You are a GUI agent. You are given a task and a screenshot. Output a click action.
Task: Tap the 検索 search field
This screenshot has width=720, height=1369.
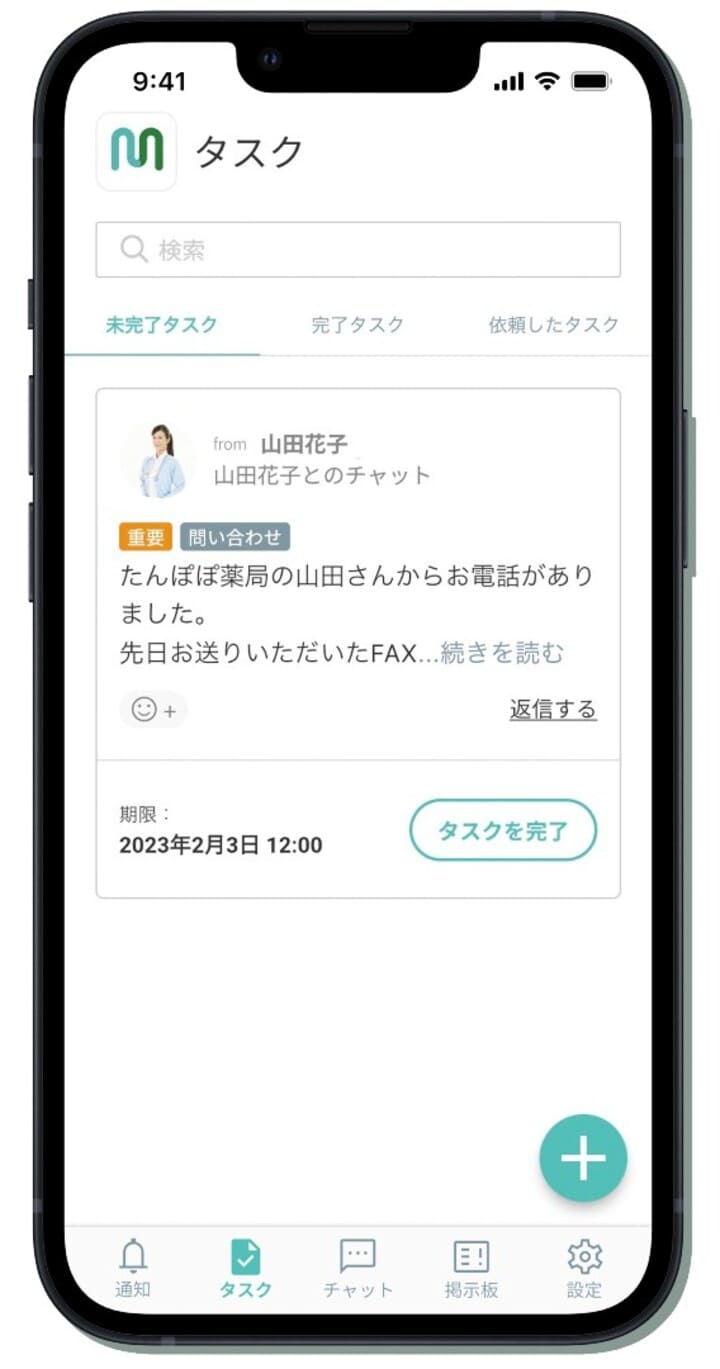(358, 249)
